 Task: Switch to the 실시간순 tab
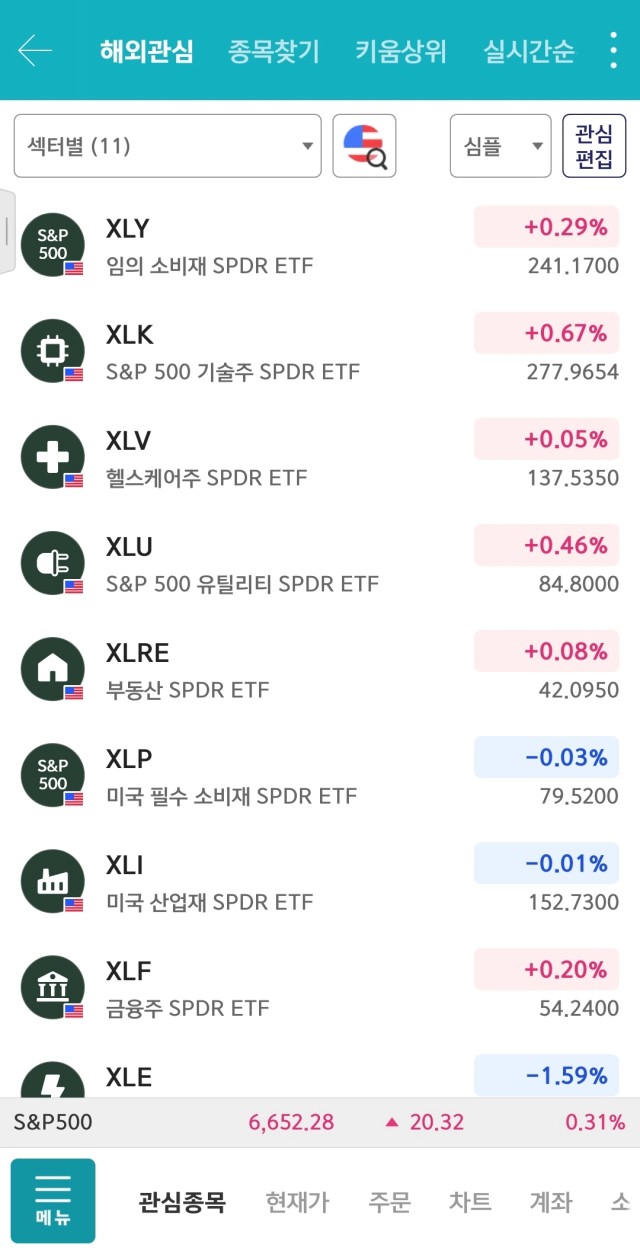[x=529, y=51]
